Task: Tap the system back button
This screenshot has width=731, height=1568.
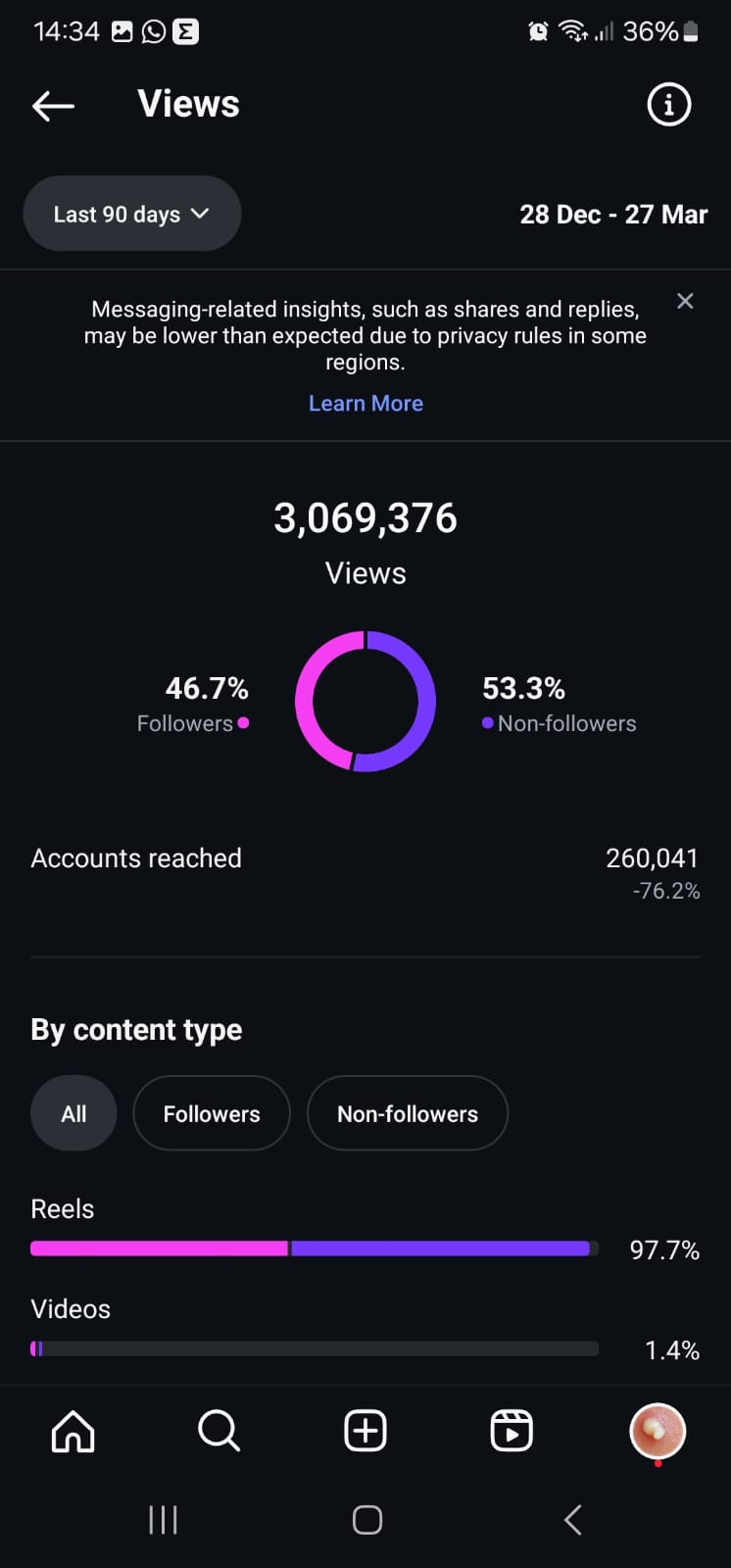Action: coord(573,1520)
